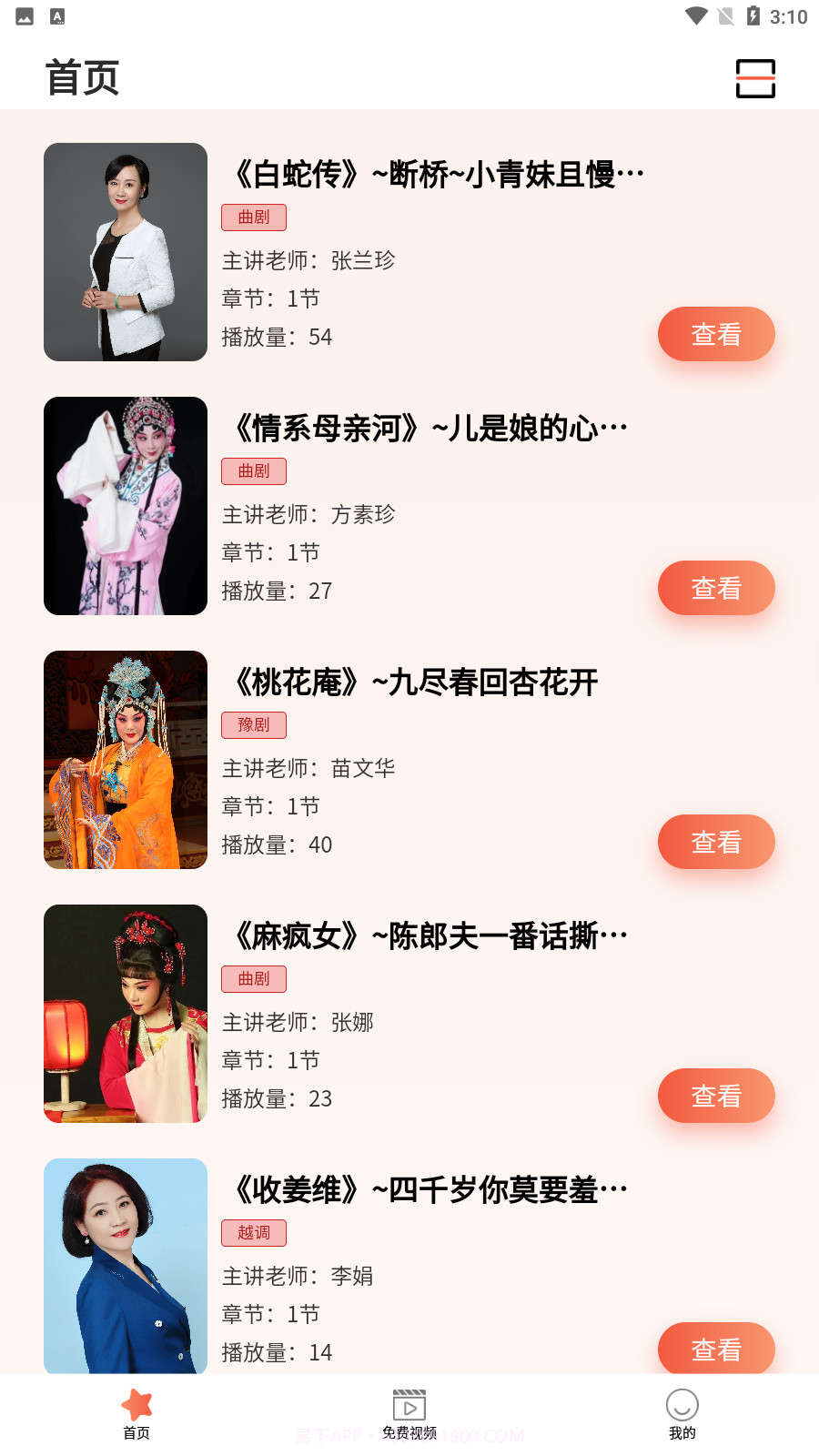The height and width of the screenshot is (1456, 819).
Task: Tap the 'A' notification icon in status bar
Action: (x=58, y=15)
